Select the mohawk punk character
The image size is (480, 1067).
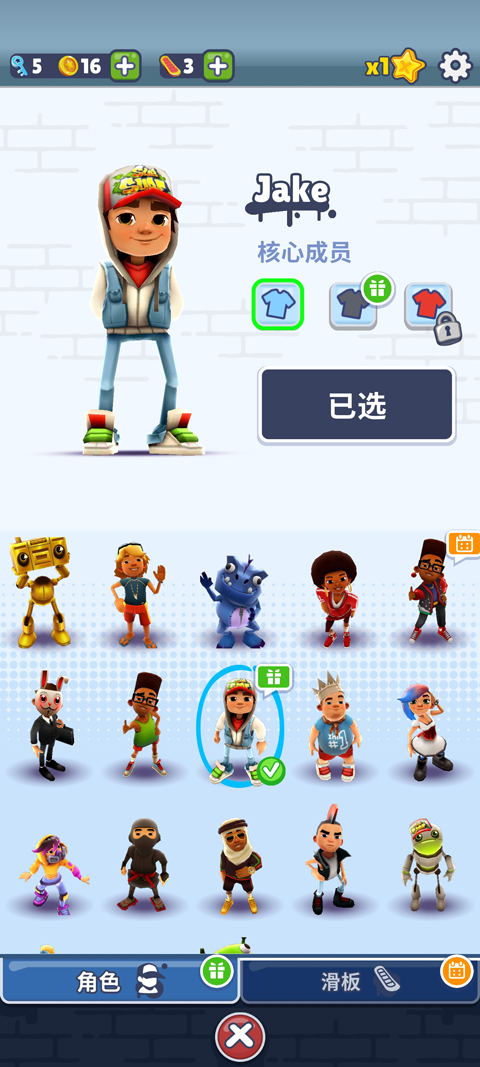tap(330, 859)
